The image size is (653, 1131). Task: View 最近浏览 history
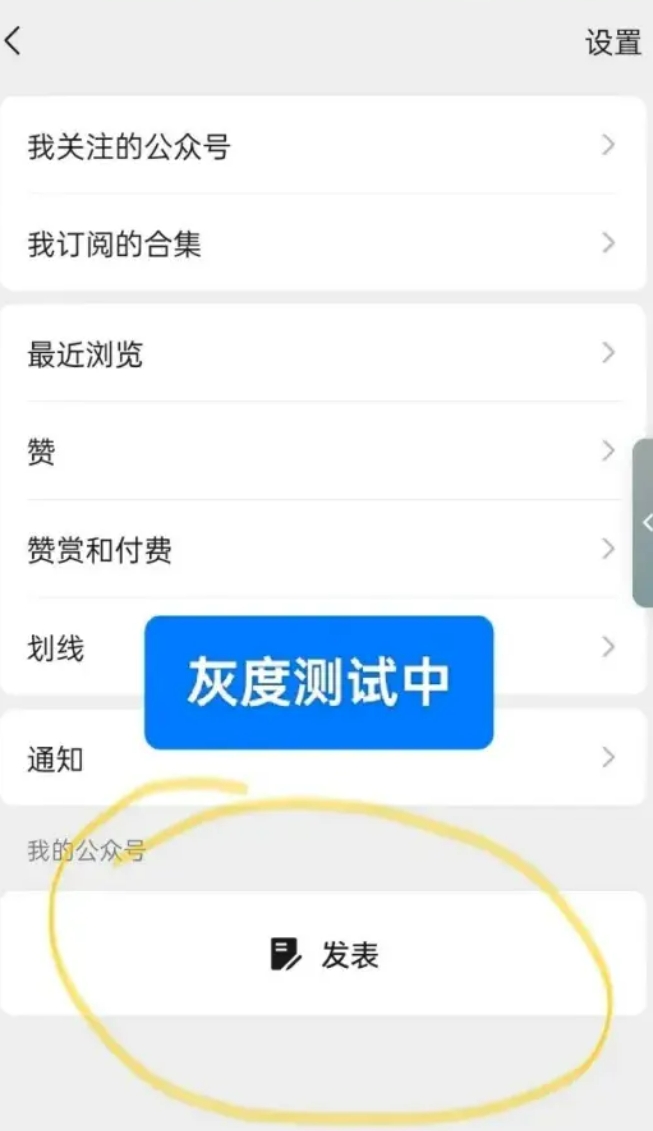coord(322,353)
